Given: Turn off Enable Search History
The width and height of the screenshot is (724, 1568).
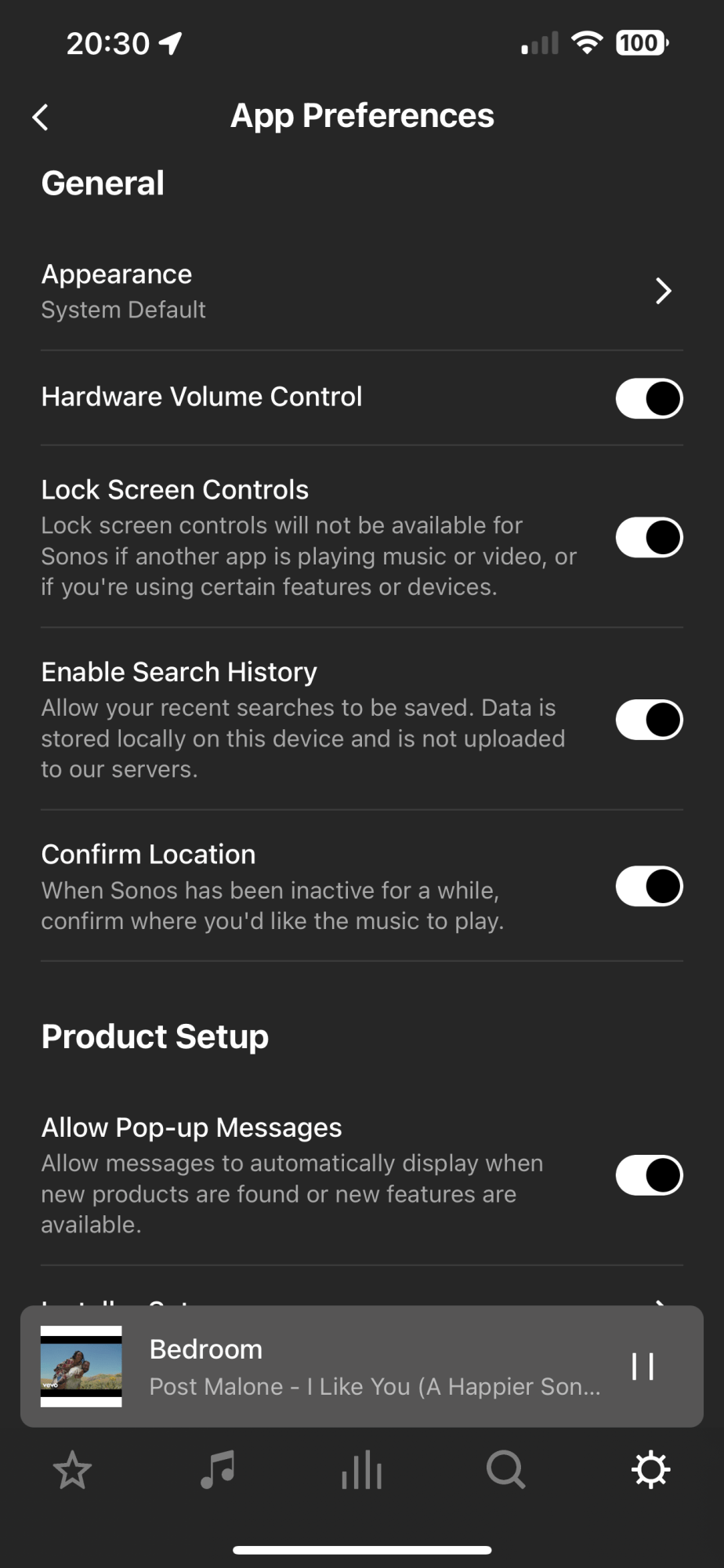Looking at the screenshot, I should click(x=649, y=720).
